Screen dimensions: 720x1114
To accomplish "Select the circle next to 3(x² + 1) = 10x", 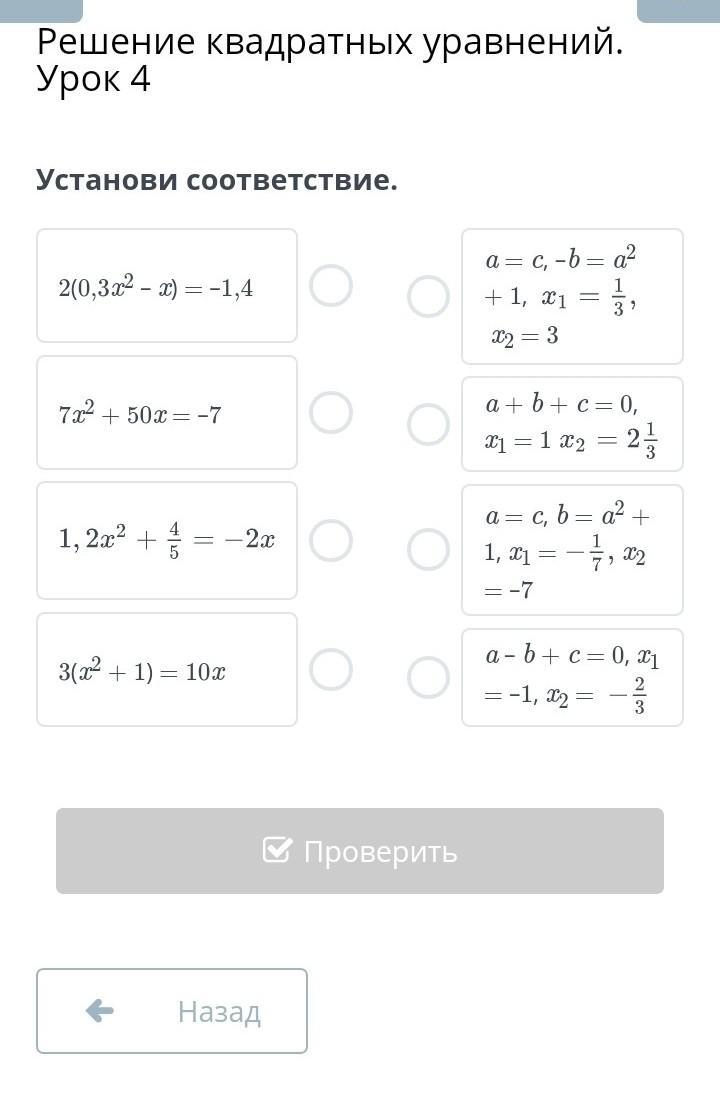I will point(331,669).
